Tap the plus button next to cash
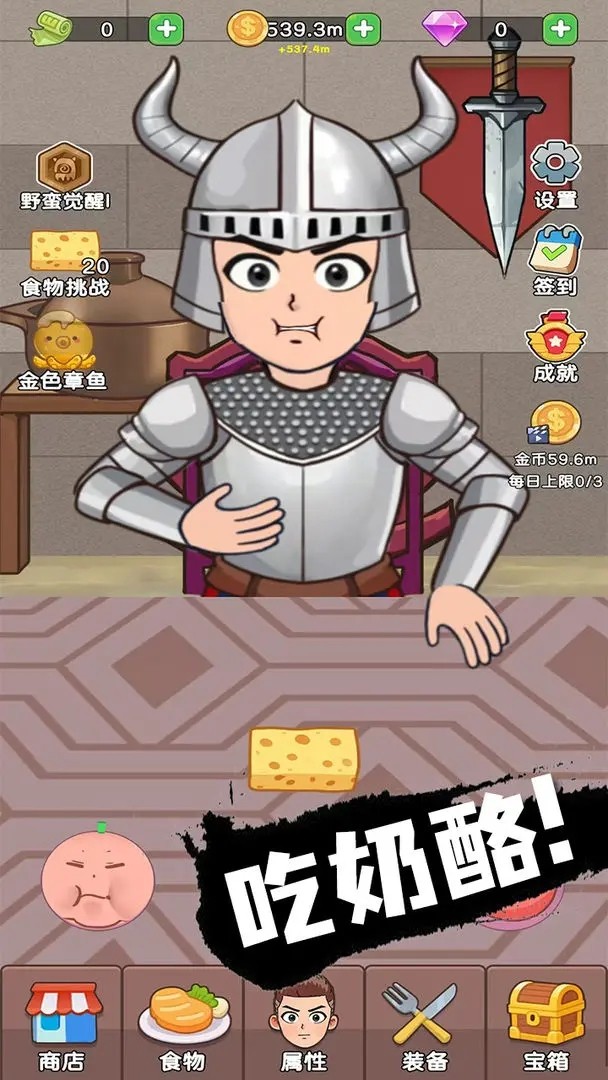The image size is (608, 1080). (x=166, y=30)
